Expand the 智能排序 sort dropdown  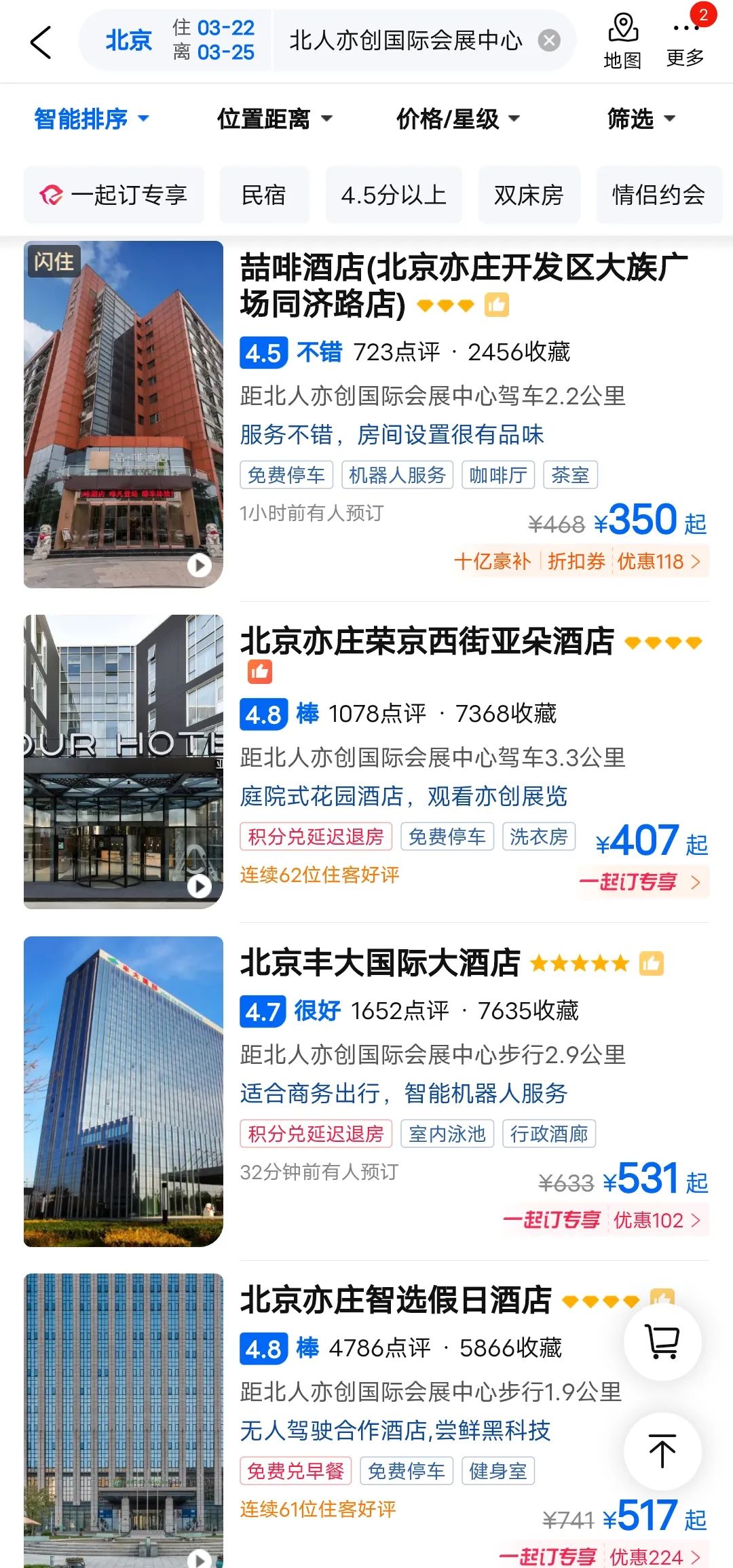pos(92,119)
